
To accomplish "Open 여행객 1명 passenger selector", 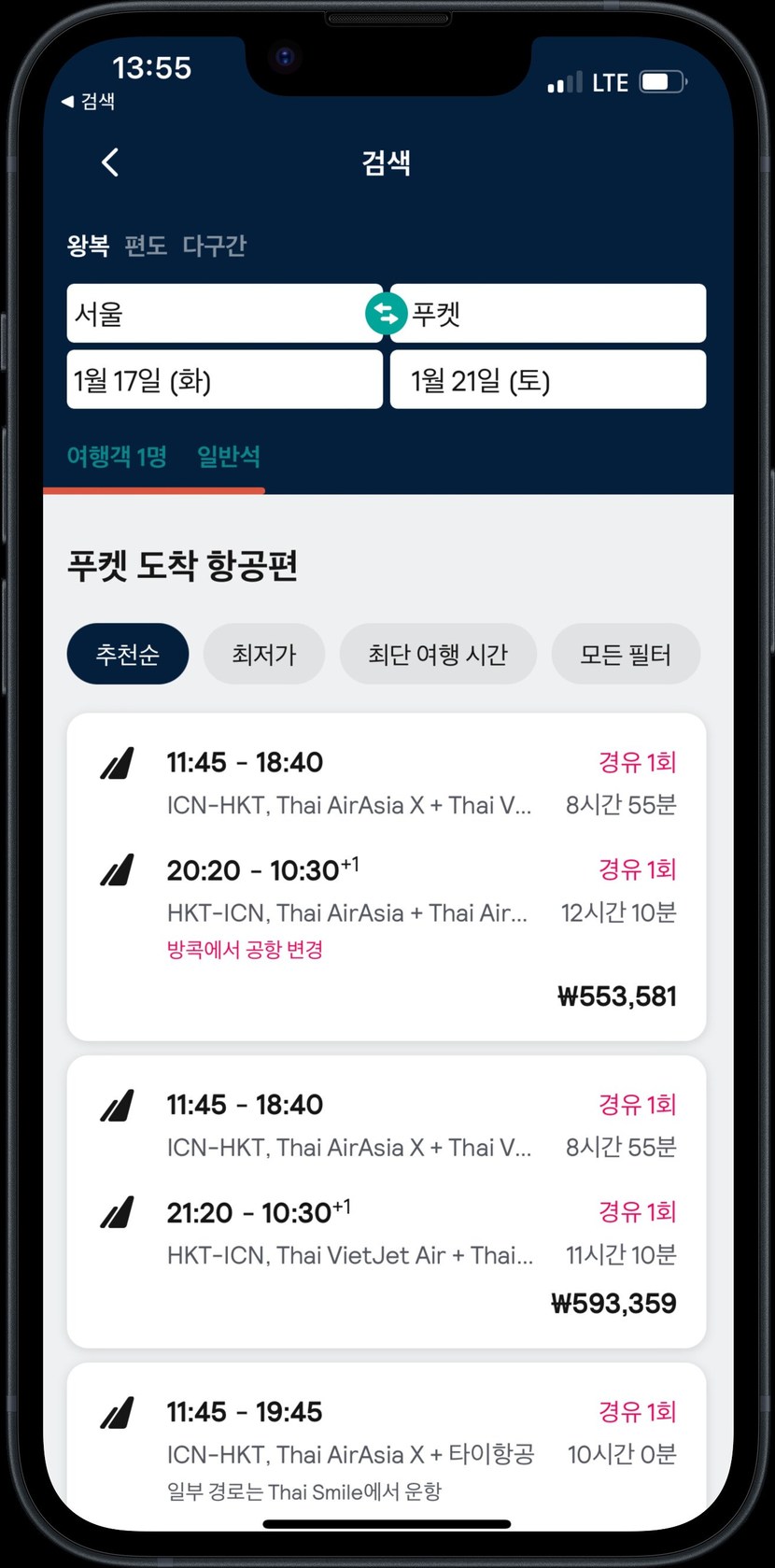I will pyautogui.click(x=117, y=457).
